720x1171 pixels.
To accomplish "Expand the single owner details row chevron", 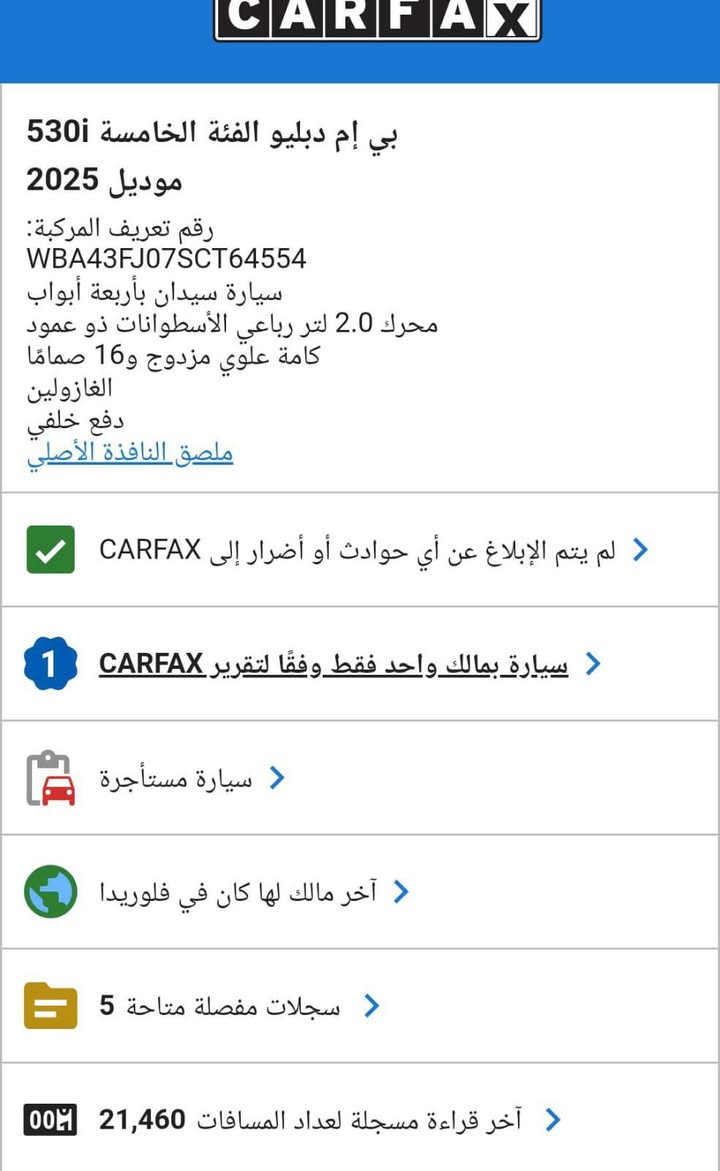I will (x=593, y=662).
